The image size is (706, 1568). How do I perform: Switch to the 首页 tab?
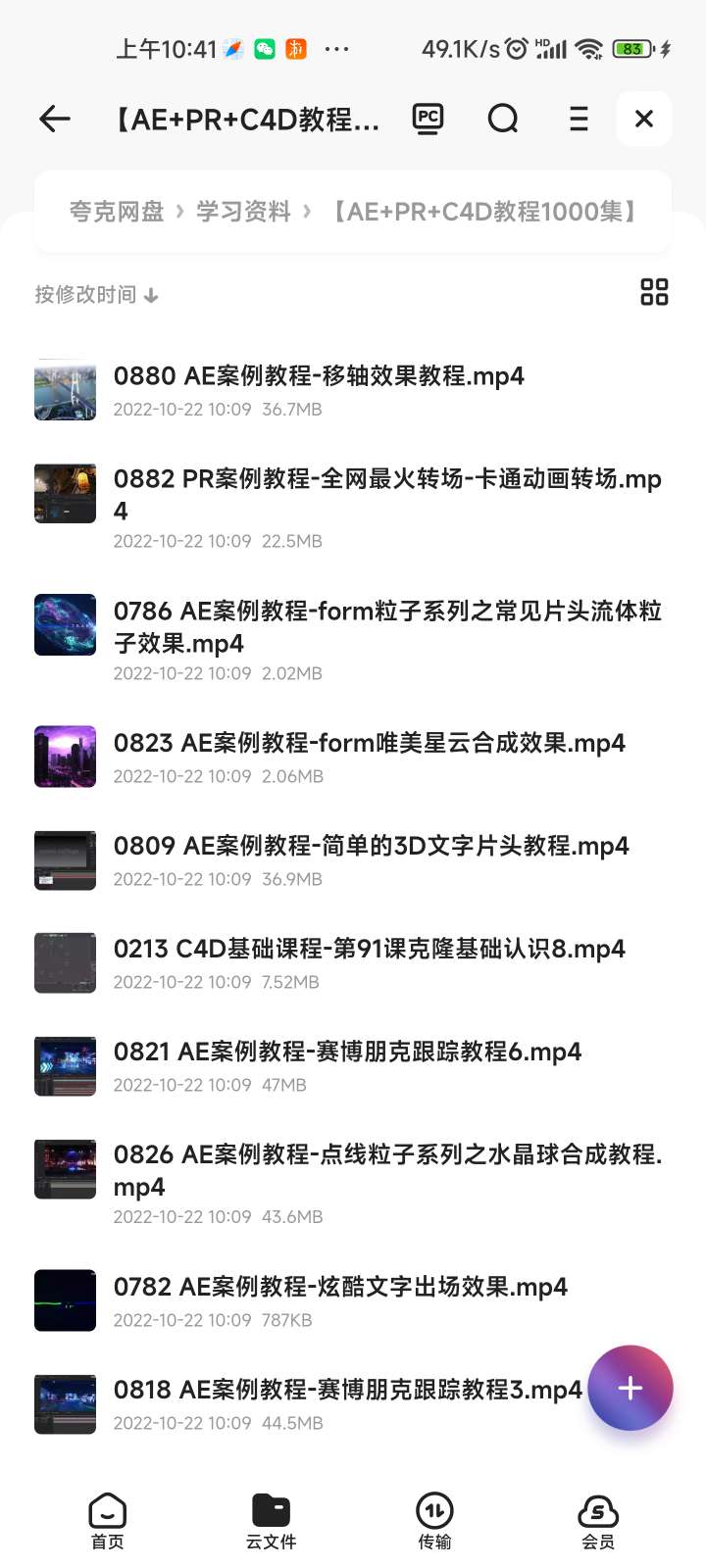click(x=107, y=1521)
